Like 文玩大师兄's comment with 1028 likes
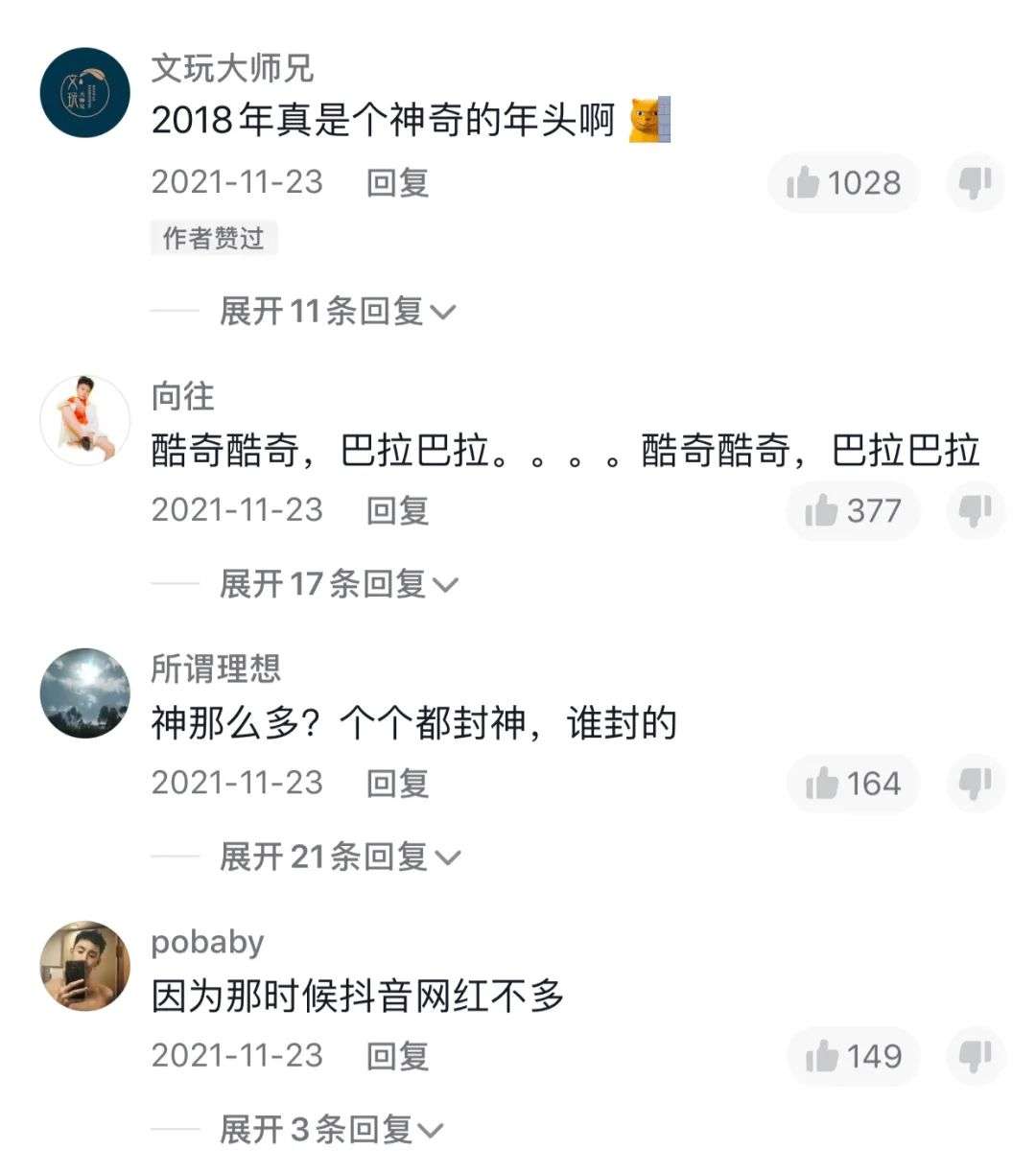Viewport: 1036px width, 1173px height. 843,183
